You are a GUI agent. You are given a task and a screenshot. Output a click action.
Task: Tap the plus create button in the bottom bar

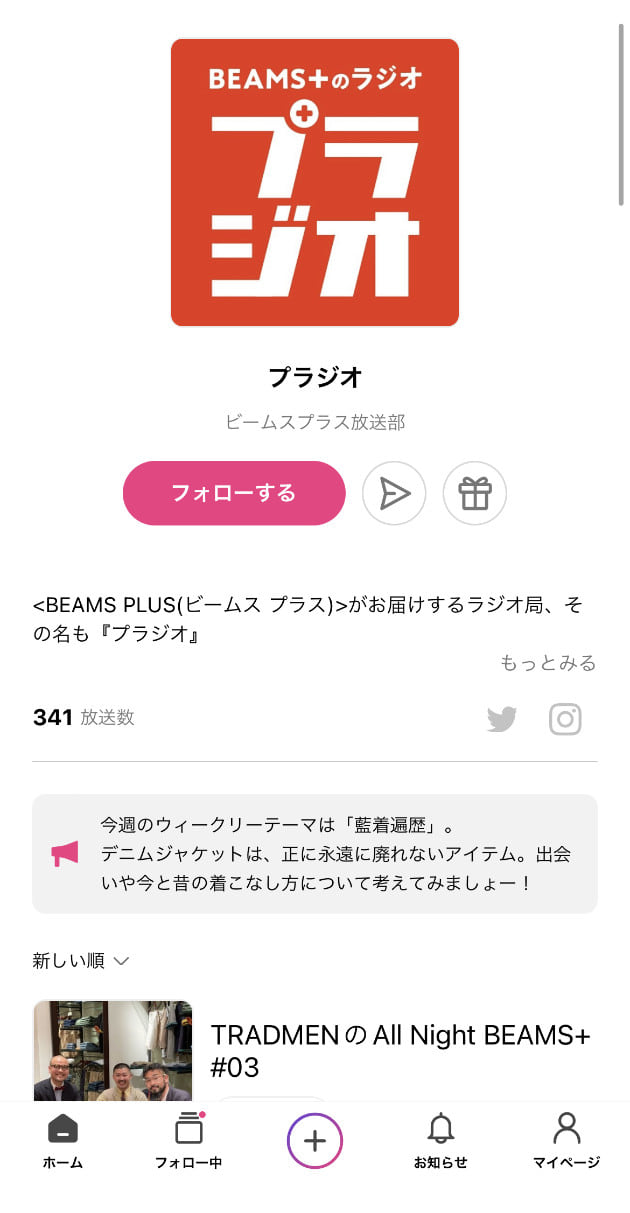pyautogui.click(x=315, y=1141)
